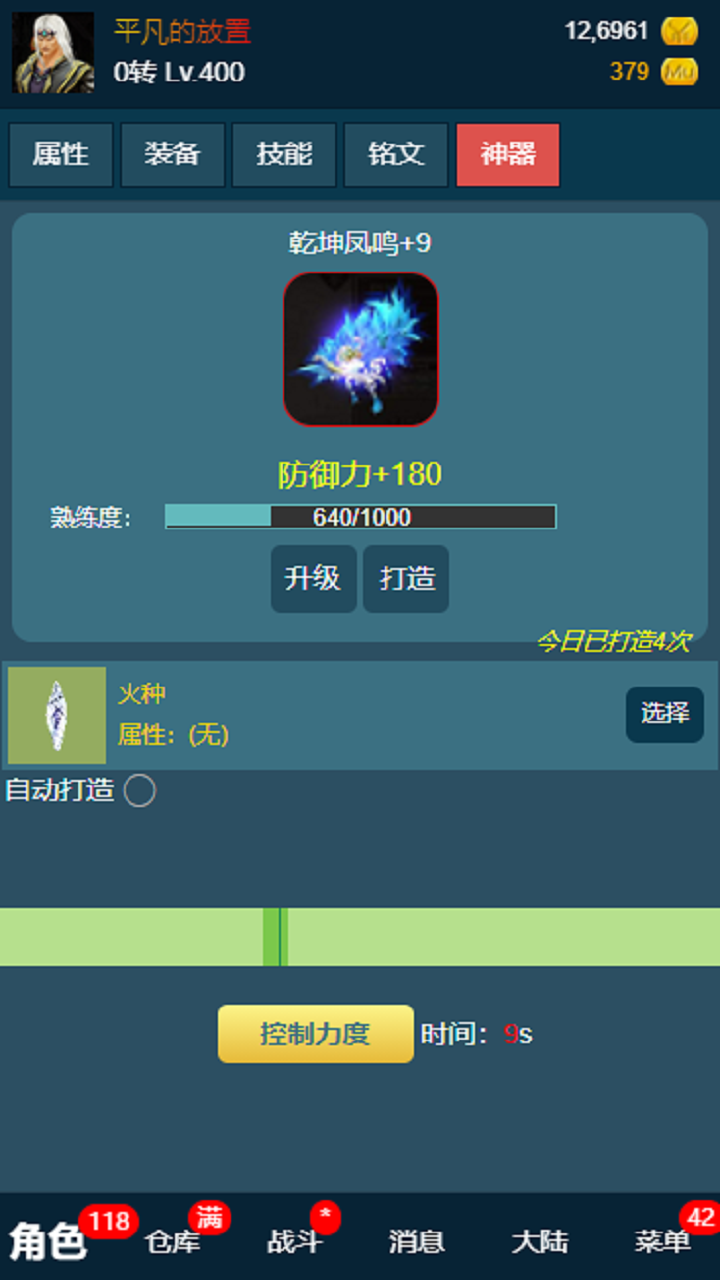Click the 火种 item thumbnail

[57, 715]
